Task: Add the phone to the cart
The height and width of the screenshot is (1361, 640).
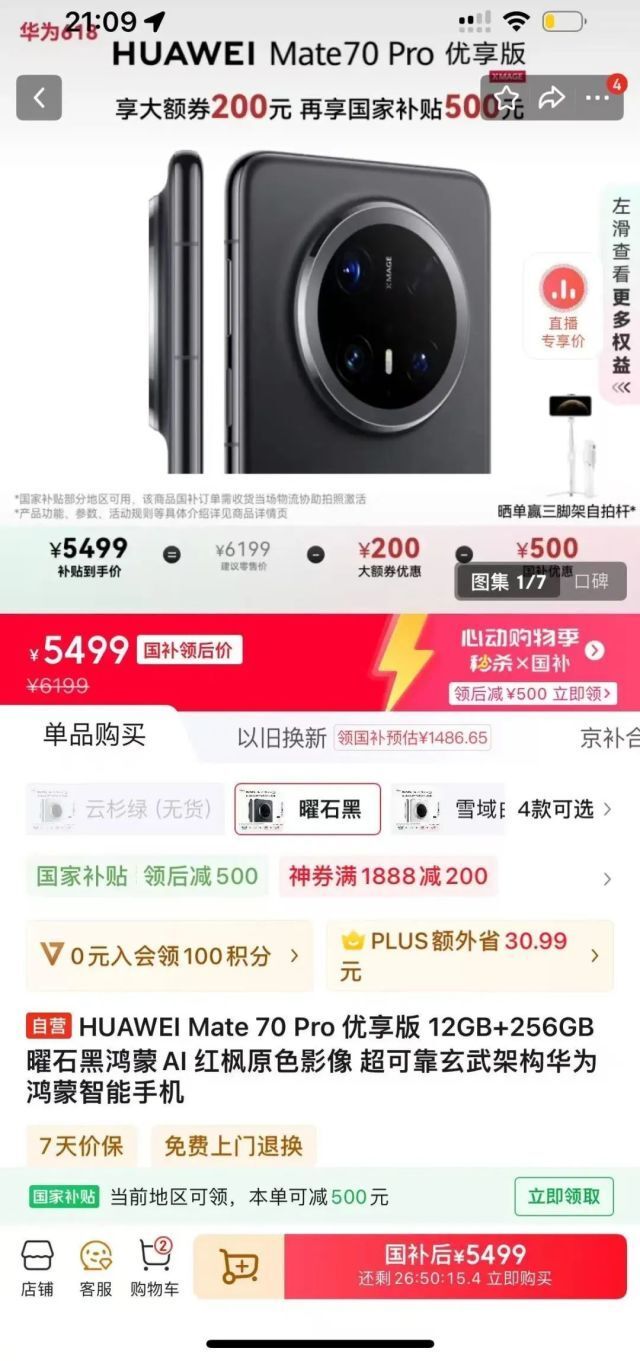Action: (x=240, y=1266)
